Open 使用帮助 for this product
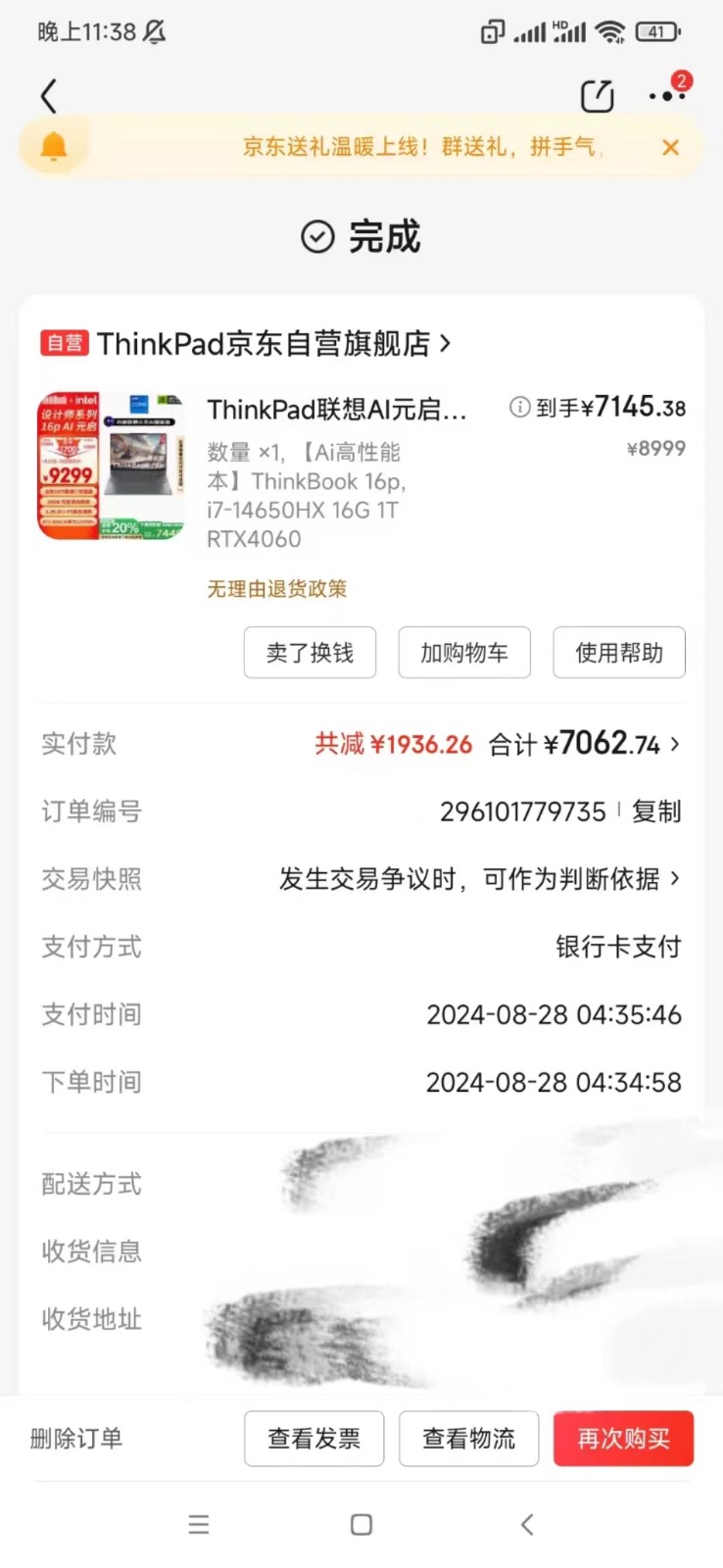This screenshot has width=723, height=1568. 618,653
